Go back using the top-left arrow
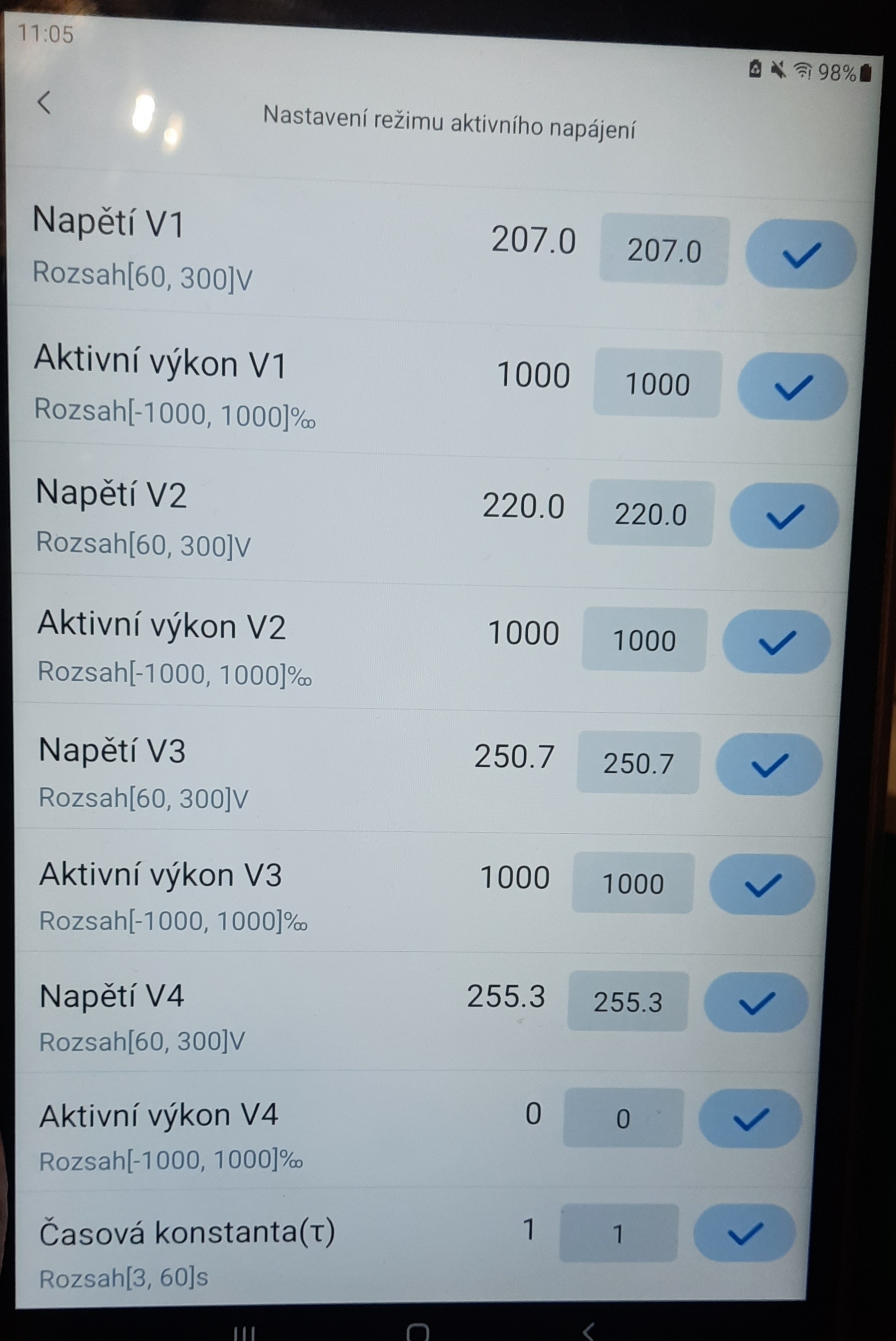The width and height of the screenshot is (896, 1341). click(x=44, y=103)
